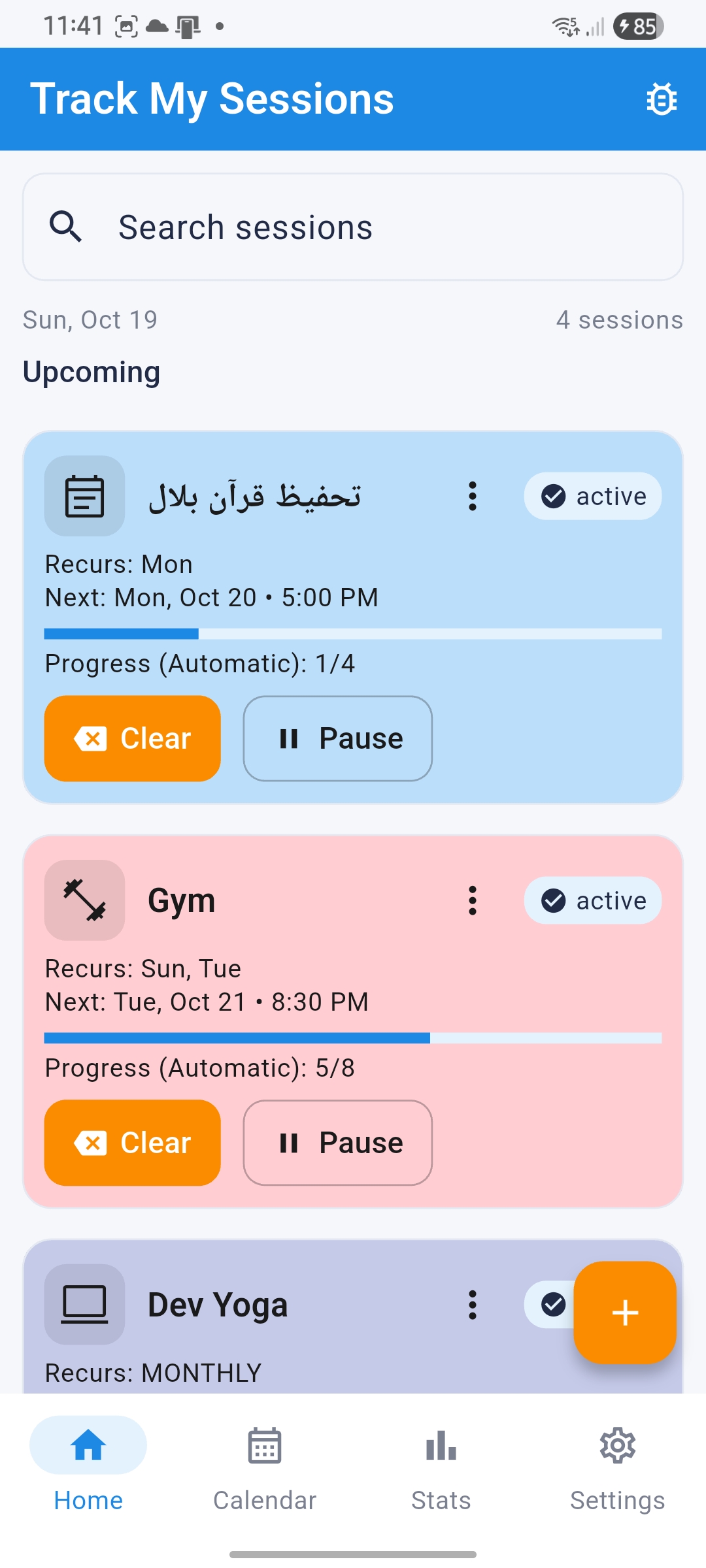Pause the Gym session
Screen dimensions: 706x1568
pos(337,1143)
